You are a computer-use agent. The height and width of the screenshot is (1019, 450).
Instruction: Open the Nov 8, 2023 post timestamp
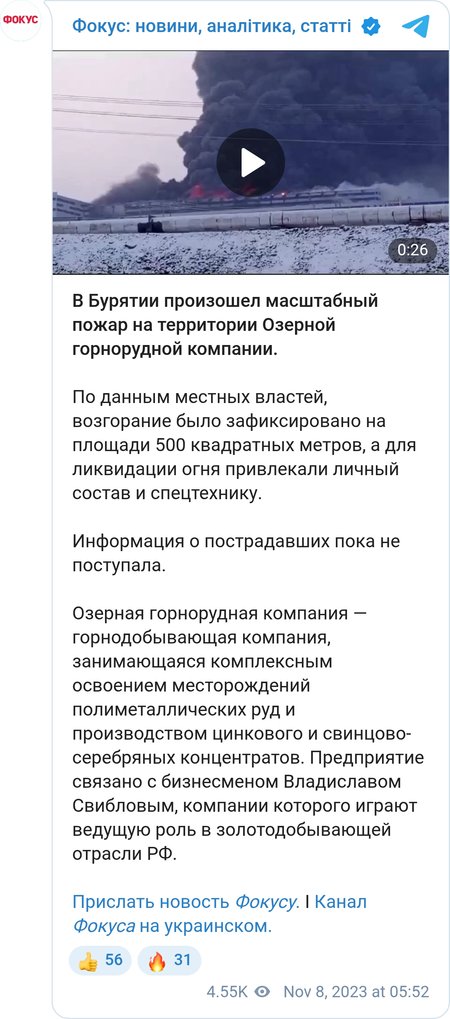pyautogui.click(x=356, y=992)
